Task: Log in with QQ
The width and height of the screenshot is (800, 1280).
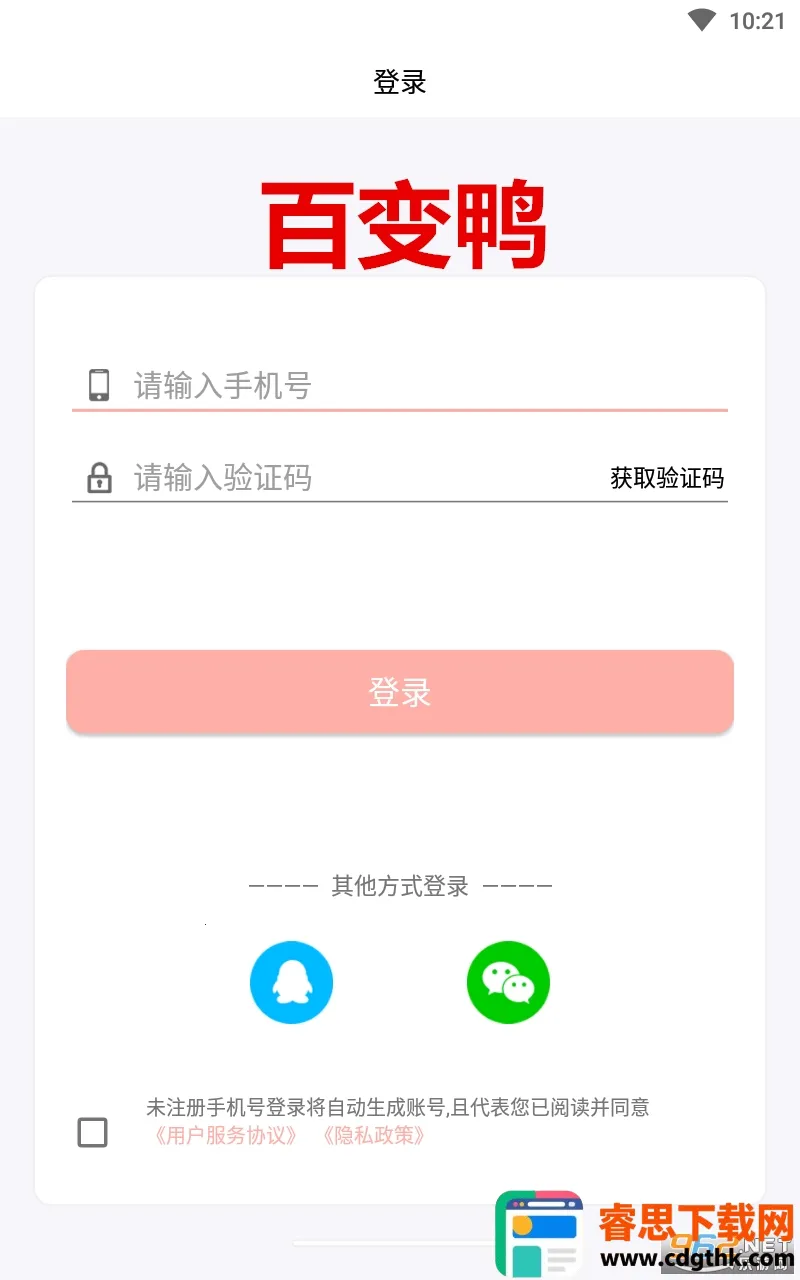Action: [291, 982]
